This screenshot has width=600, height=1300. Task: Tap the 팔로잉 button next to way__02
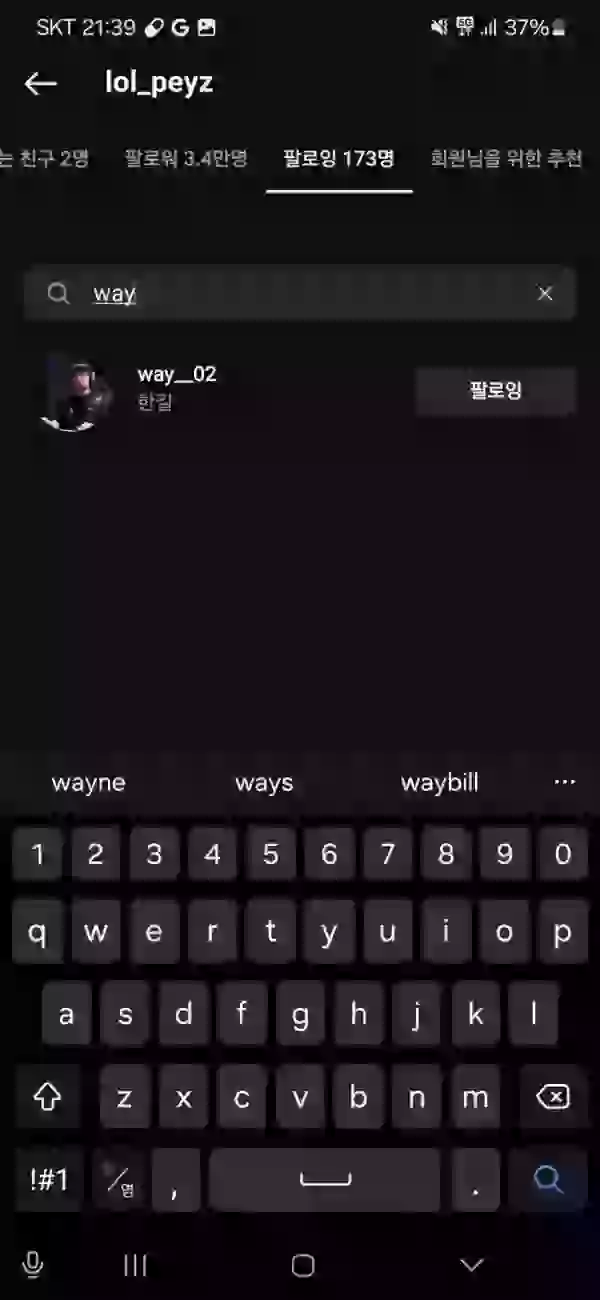click(x=496, y=390)
